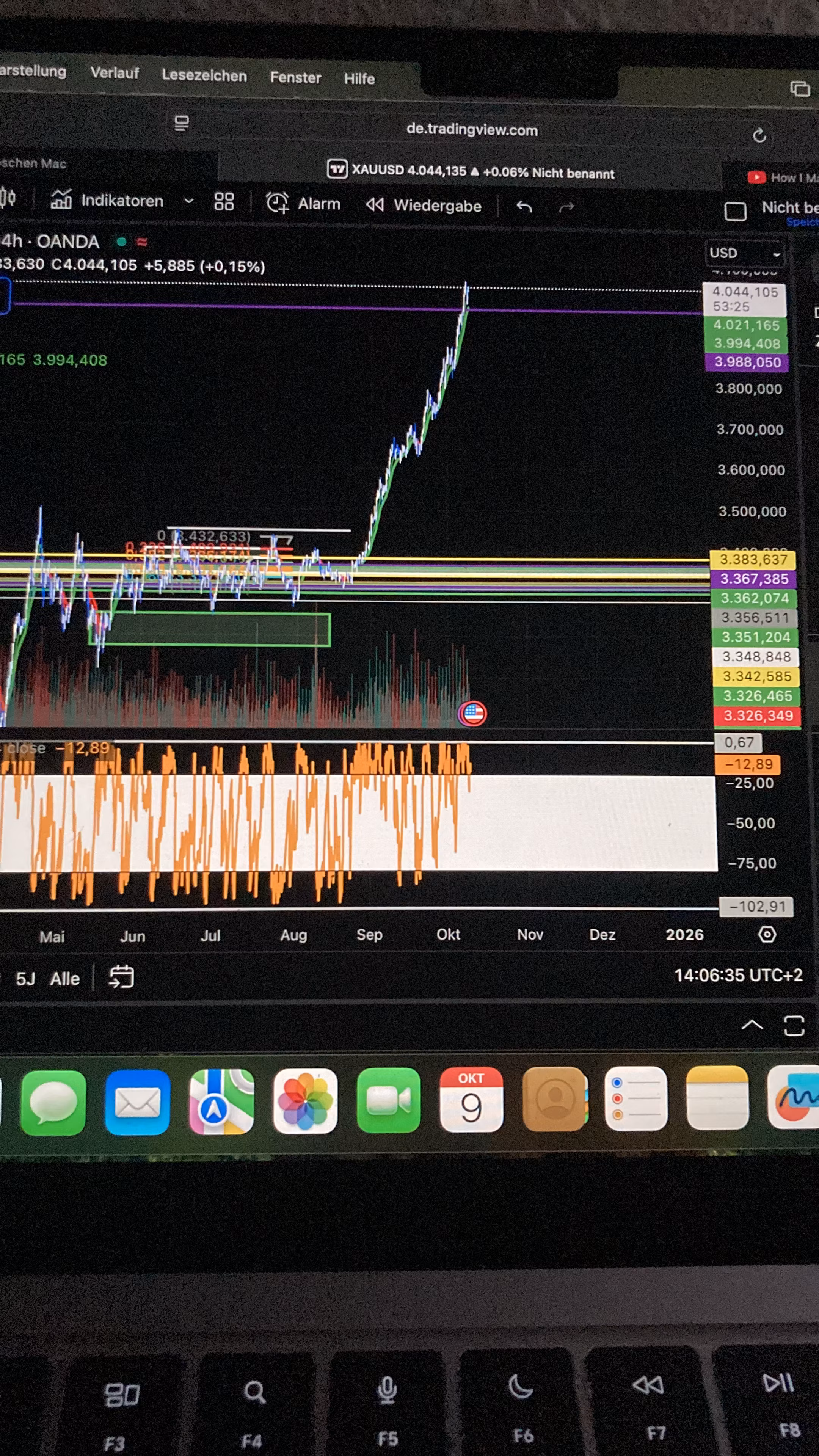Open the Lesezeichen menu
Image resolution: width=819 pixels, height=1456 pixels.
pos(204,75)
